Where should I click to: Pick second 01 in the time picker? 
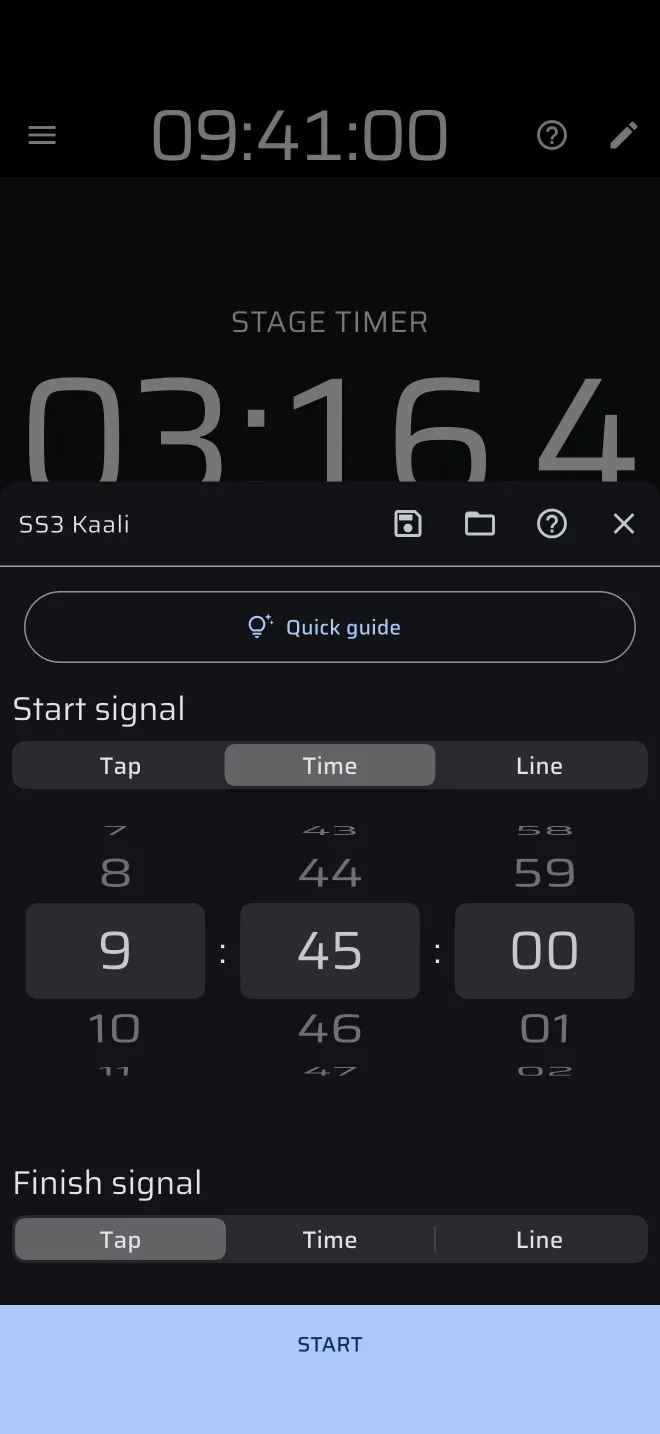pos(545,1029)
